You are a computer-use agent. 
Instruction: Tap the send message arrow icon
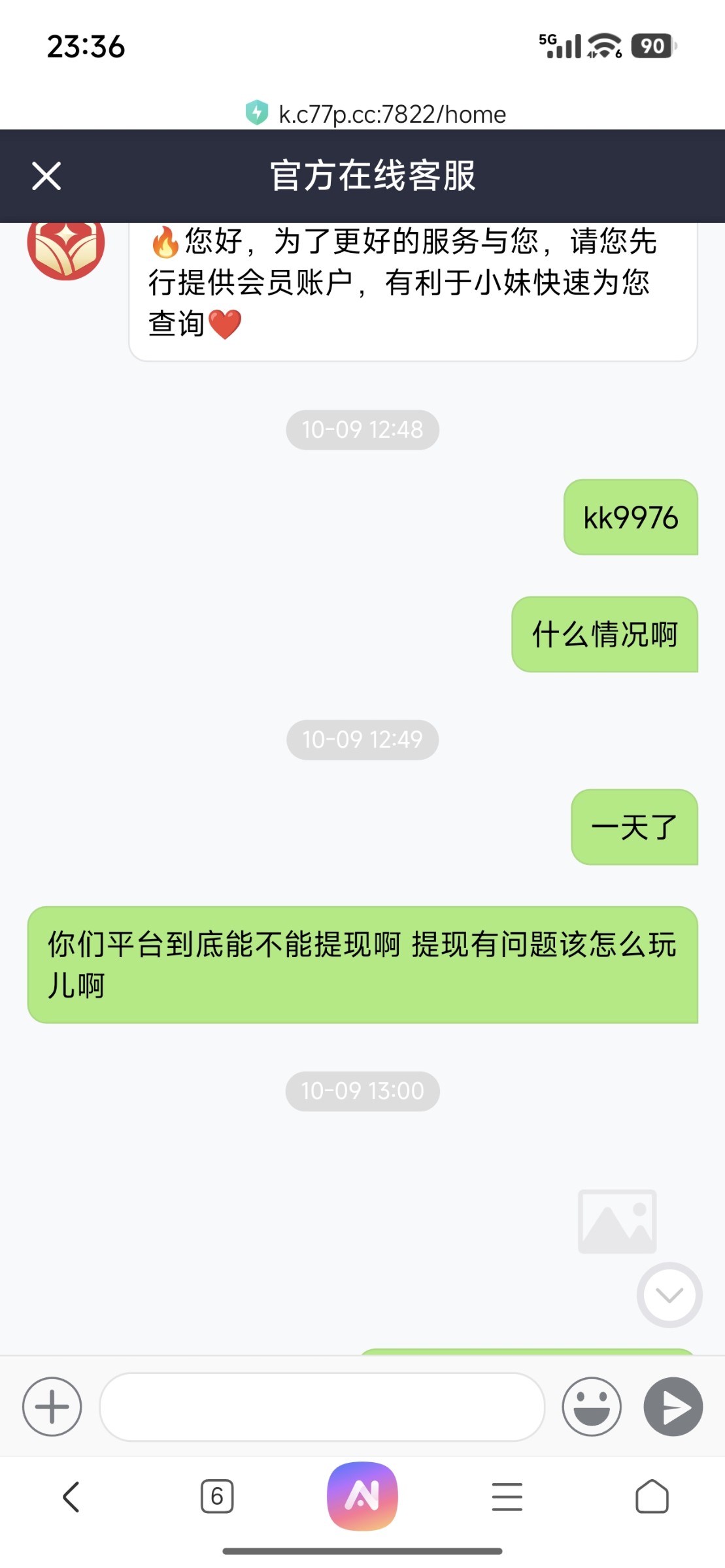coord(675,1406)
